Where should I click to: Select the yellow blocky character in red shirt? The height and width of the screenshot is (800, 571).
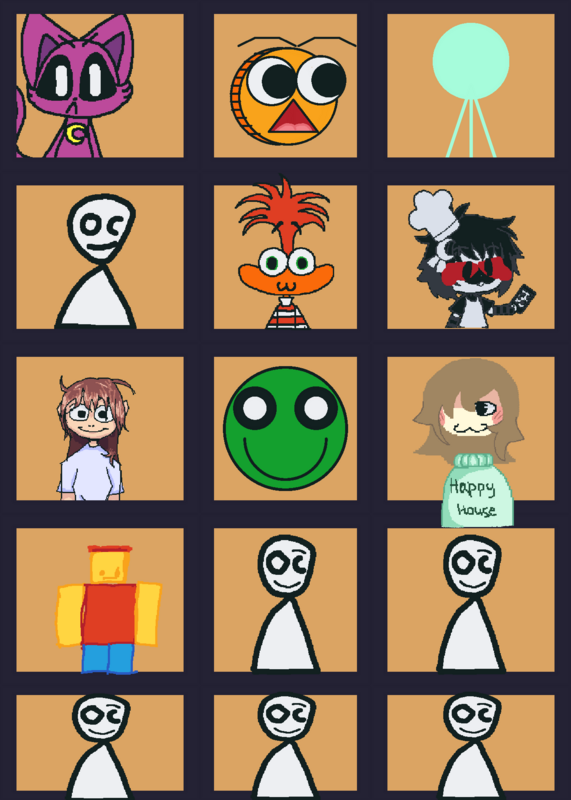pos(100,600)
